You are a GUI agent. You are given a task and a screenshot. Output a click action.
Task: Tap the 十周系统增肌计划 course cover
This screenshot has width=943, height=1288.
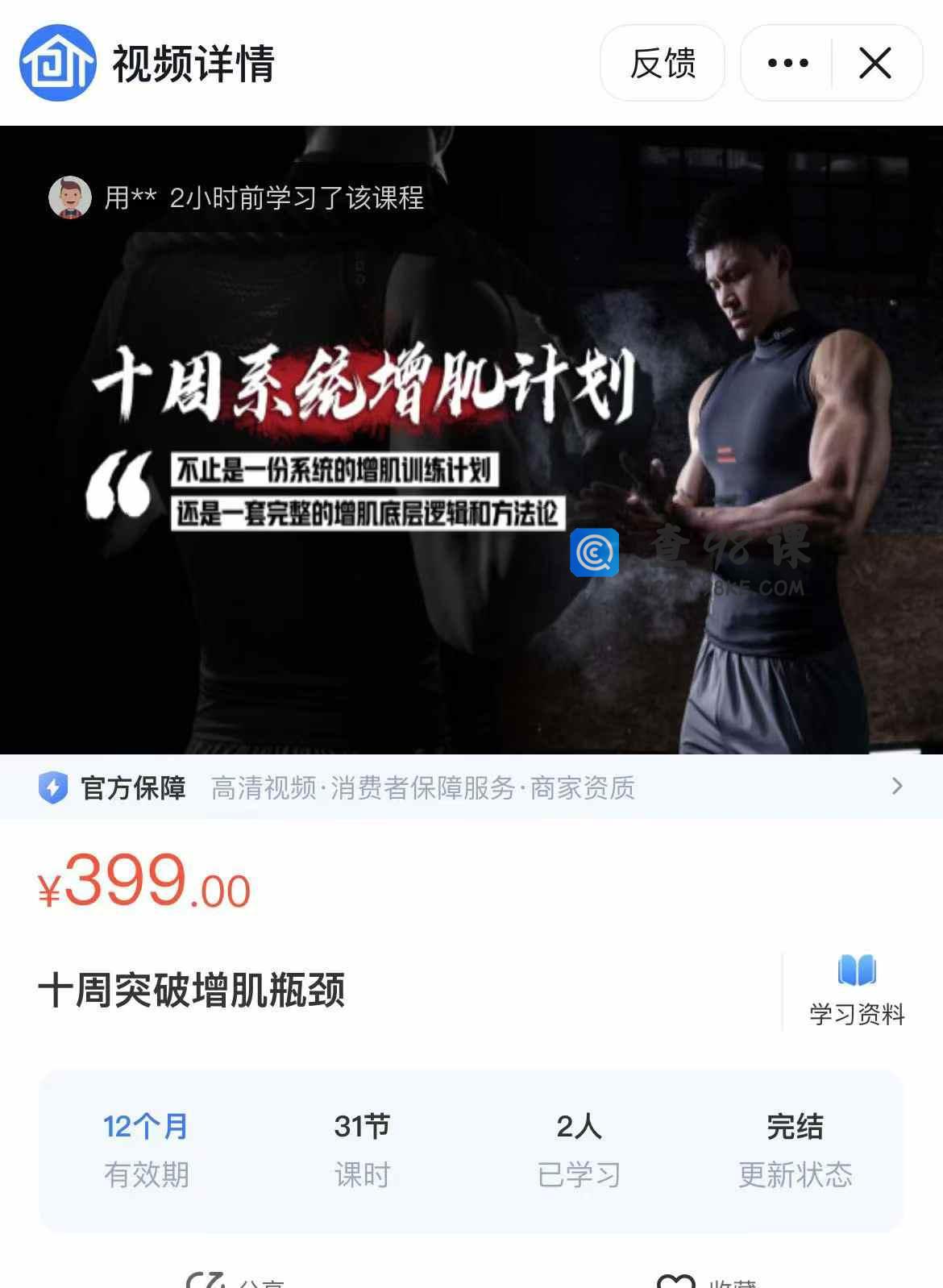pyautogui.click(x=471, y=439)
